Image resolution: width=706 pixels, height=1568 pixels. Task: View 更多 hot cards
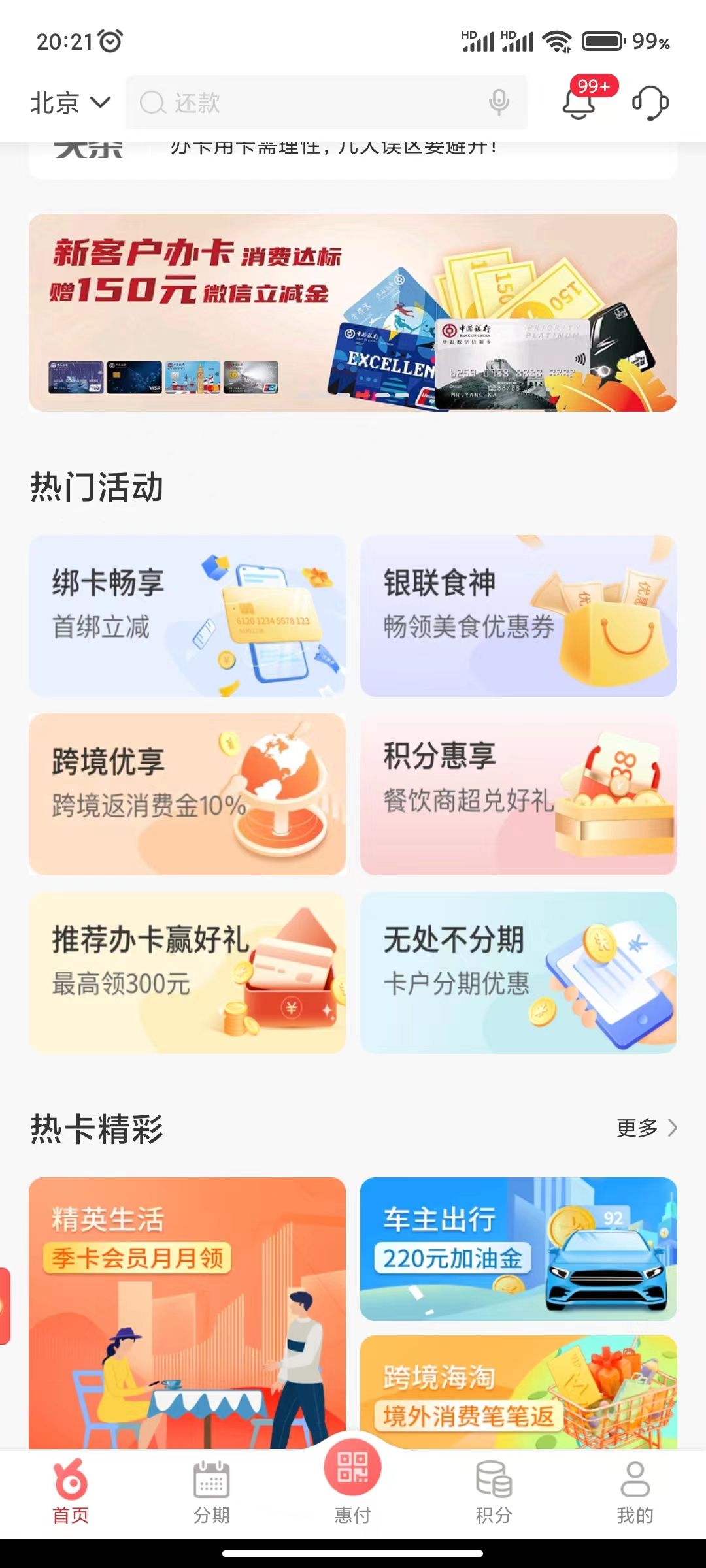point(646,1128)
